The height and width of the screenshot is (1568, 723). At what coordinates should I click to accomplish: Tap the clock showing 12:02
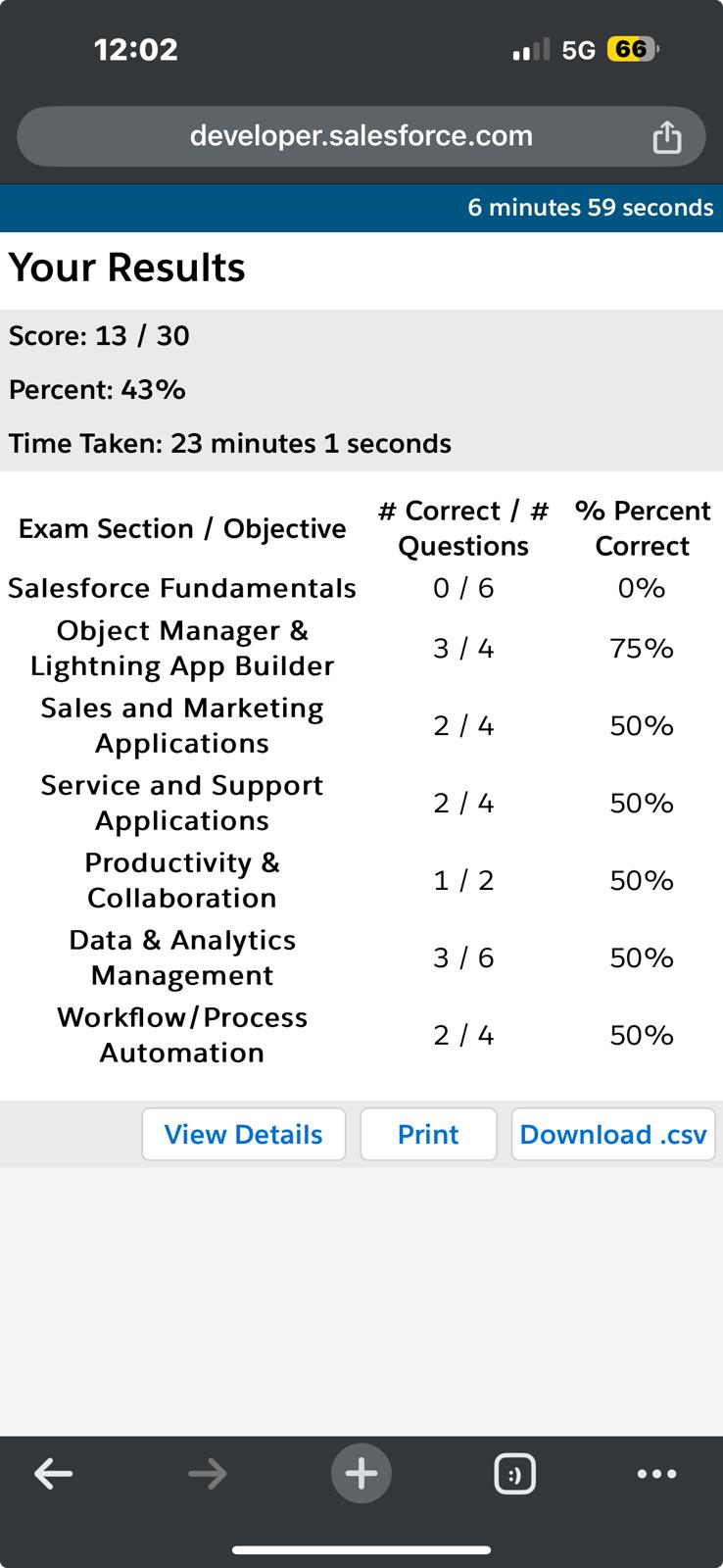click(x=135, y=48)
